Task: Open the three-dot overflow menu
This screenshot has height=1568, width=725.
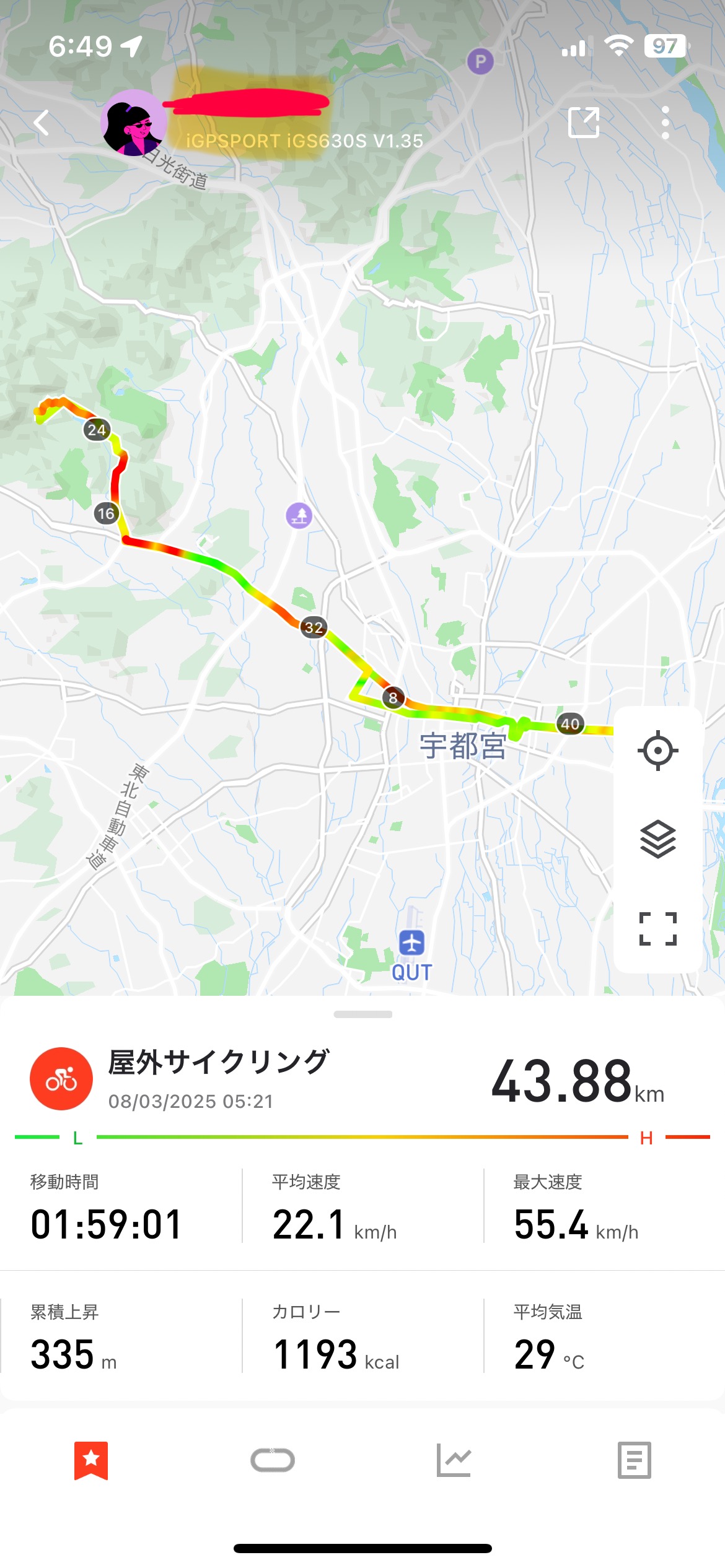Action: tap(666, 123)
